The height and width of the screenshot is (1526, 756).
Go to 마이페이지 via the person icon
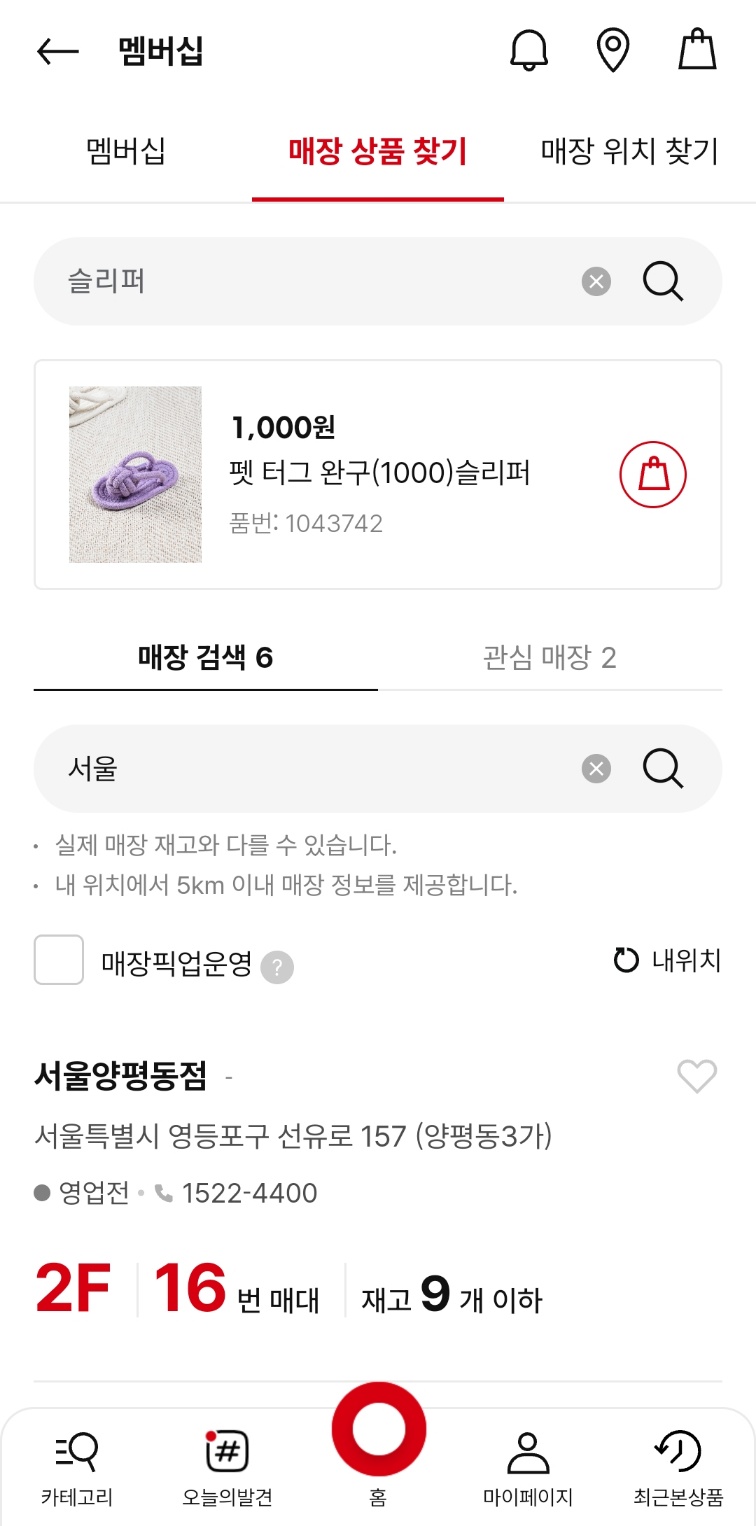[x=528, y=1463]
